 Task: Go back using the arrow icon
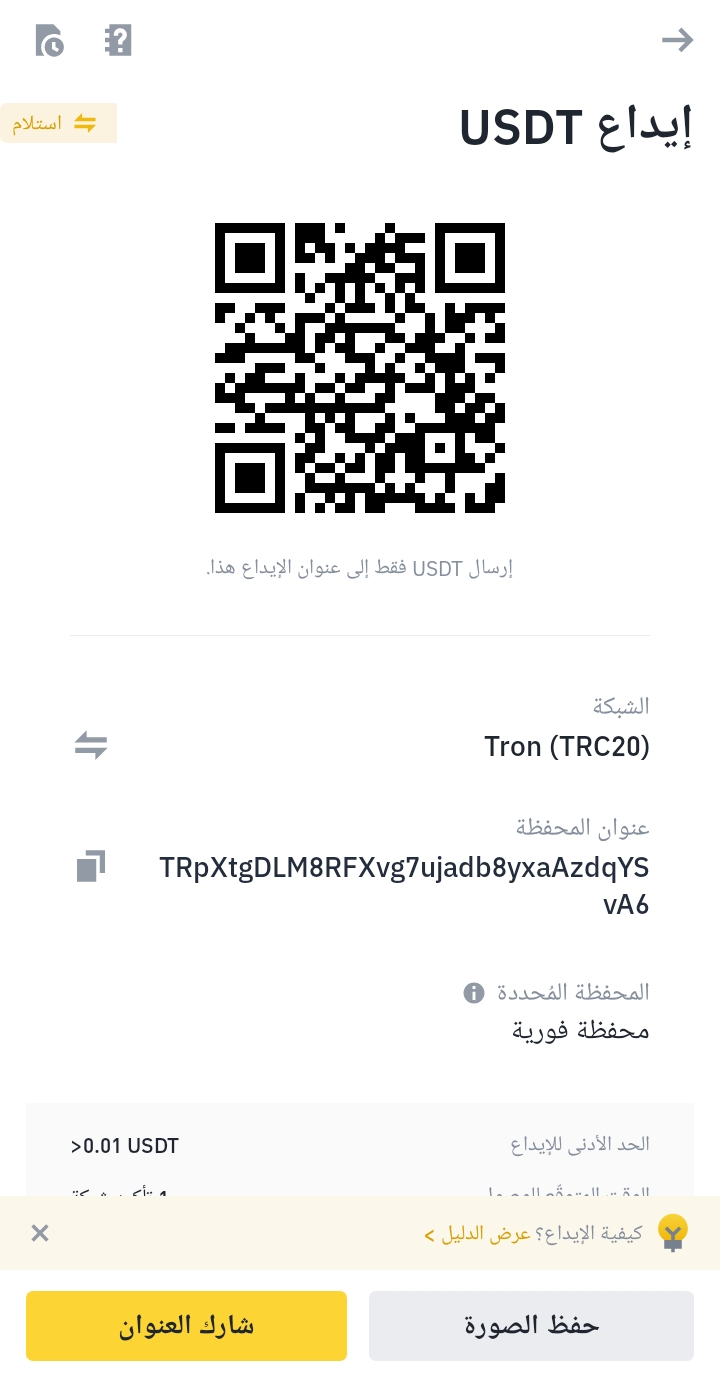677,41
